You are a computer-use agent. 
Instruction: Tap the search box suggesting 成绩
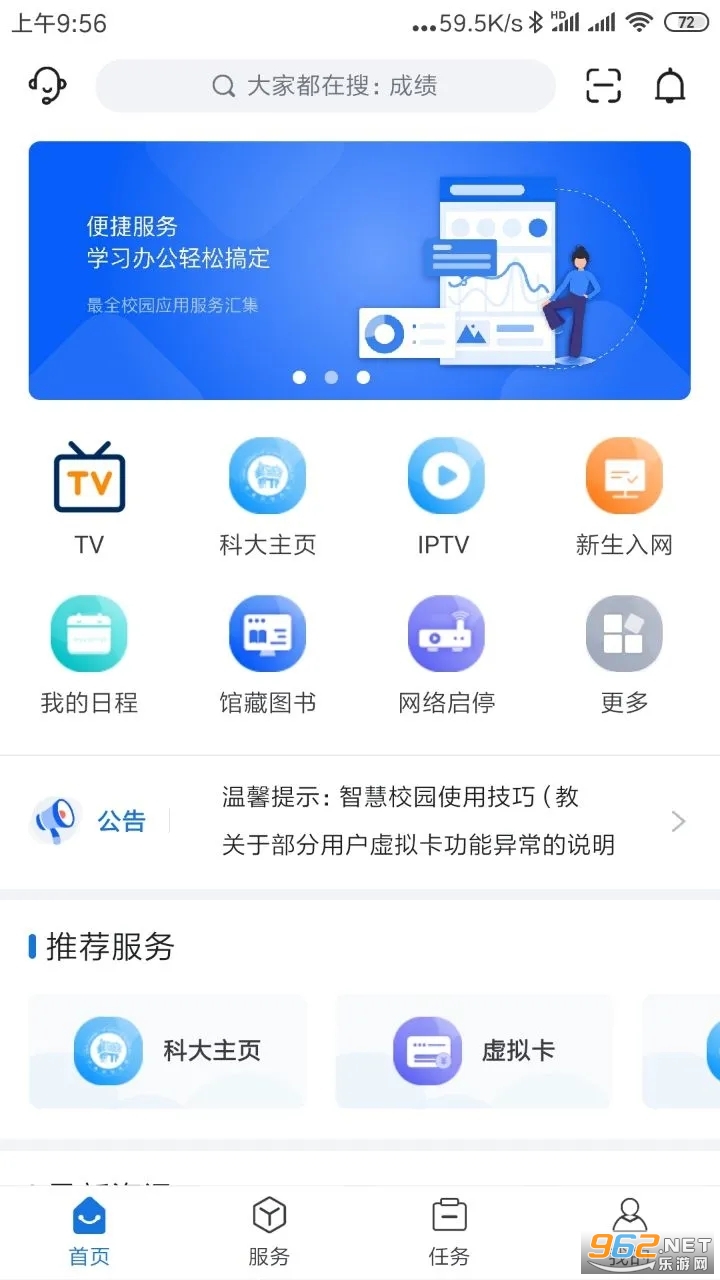tap(325, 86)
